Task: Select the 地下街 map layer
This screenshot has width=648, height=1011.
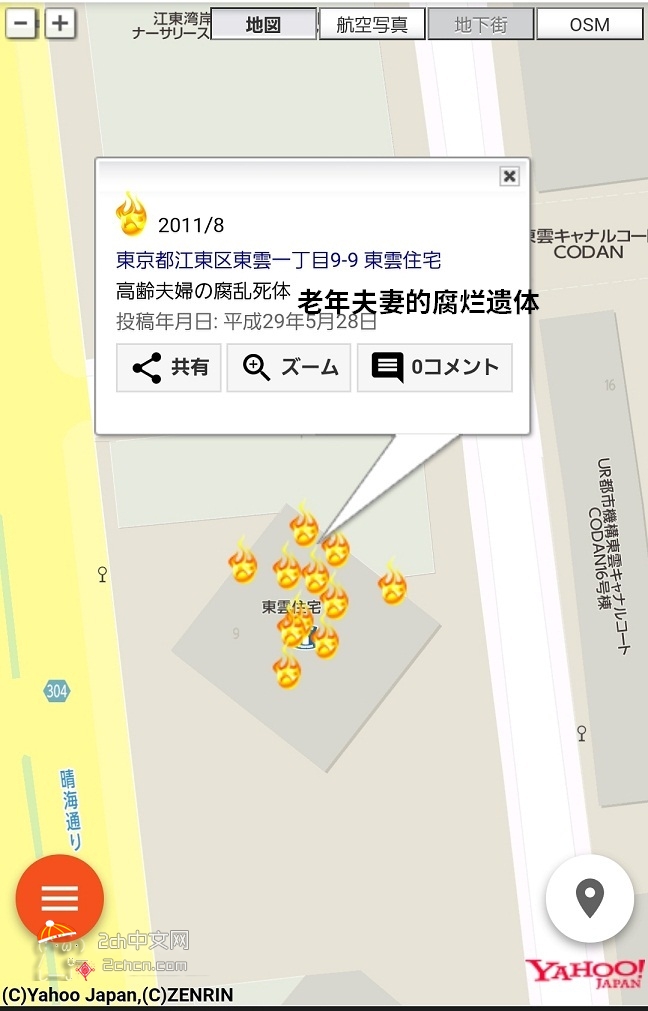Action: pyautogui.click(x=481, y=24)
